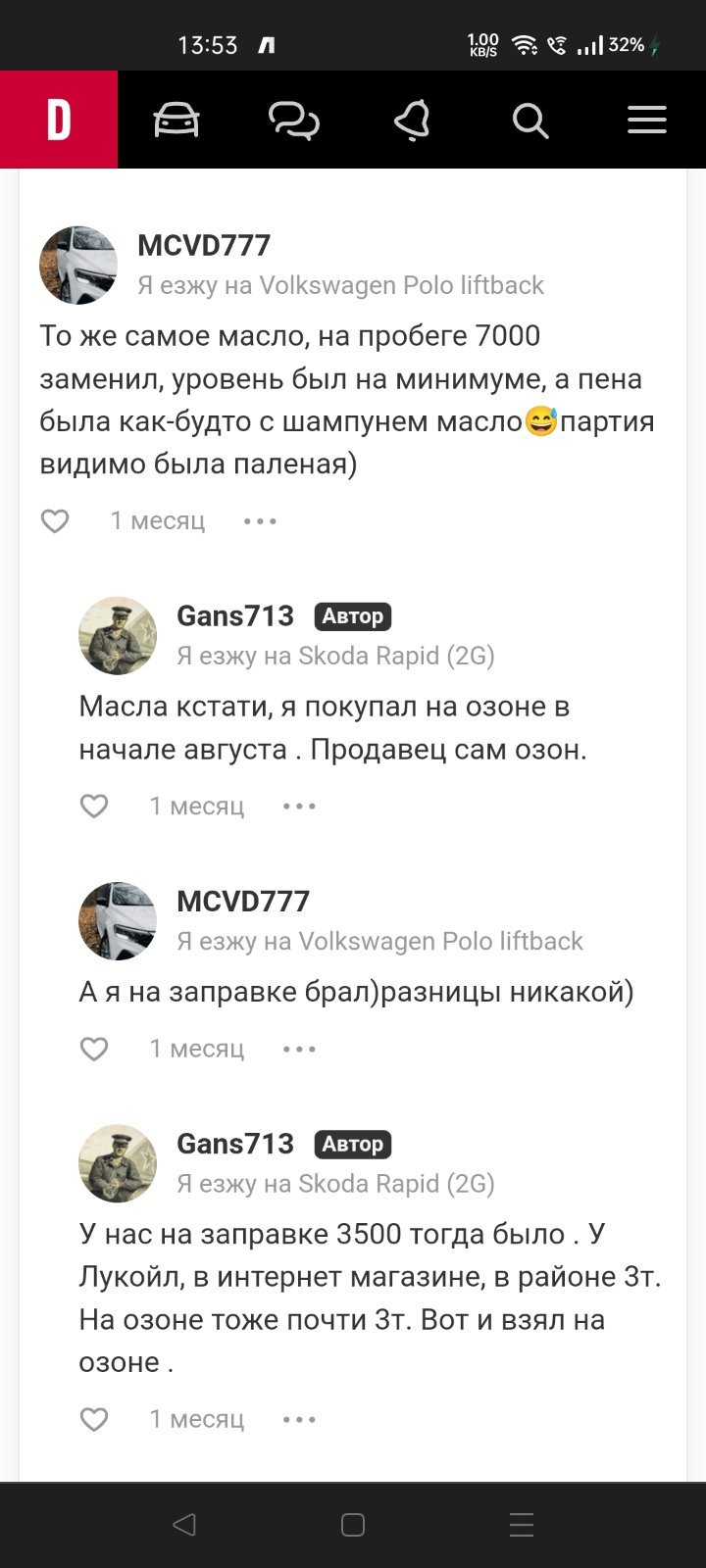The width and height of the screenshot is (706, 1568).
Task: Open the Gans713 username above the Ozon seller comment
Action: coord(235,615)
